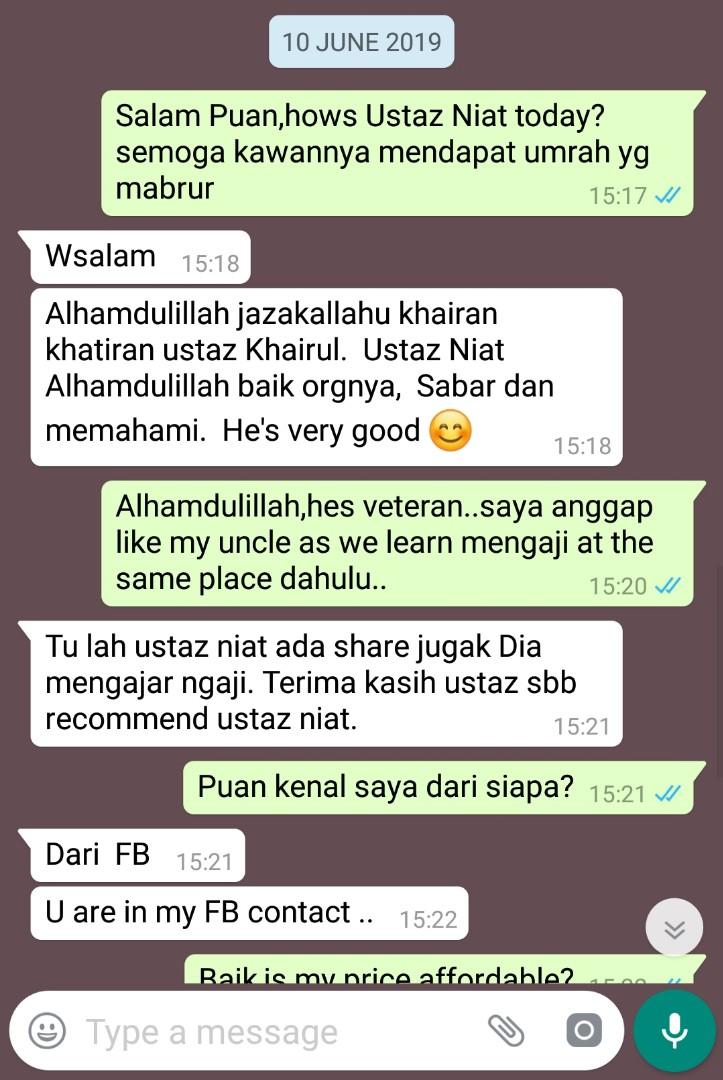Open the emoji picker
This screenshot has height=1080, width=723.
[47, 1031]
